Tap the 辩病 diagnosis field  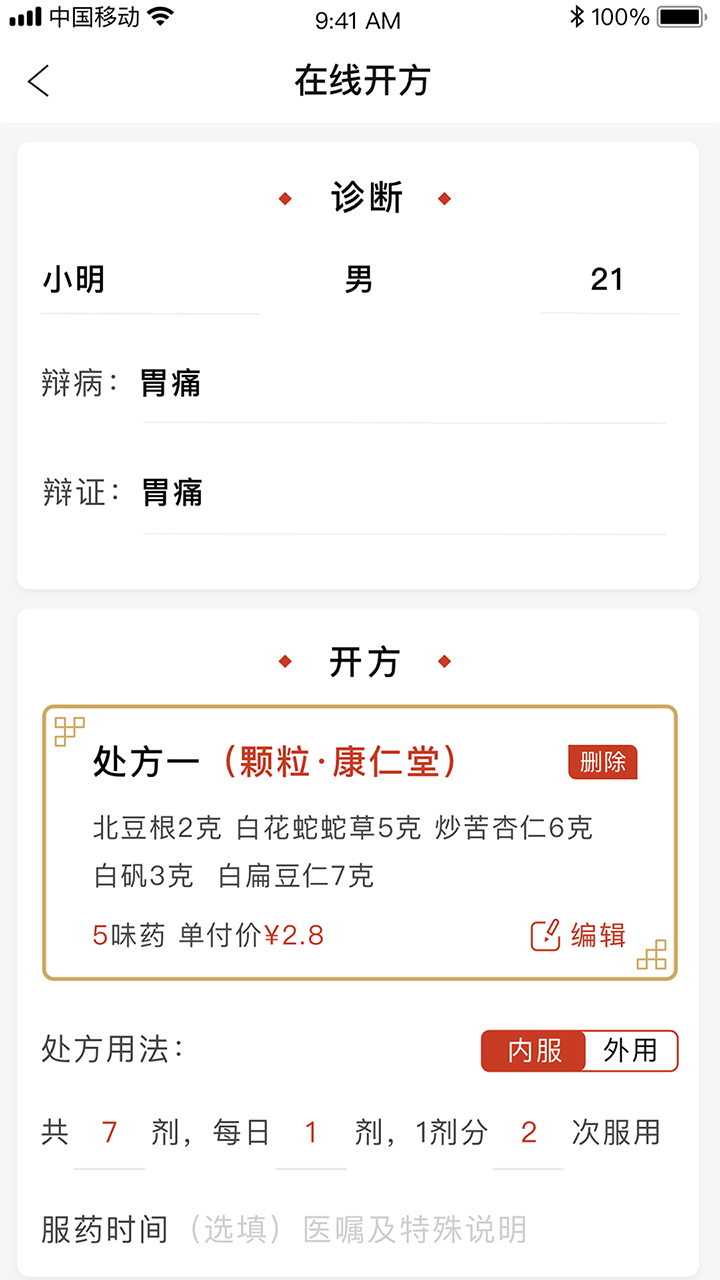400,384
